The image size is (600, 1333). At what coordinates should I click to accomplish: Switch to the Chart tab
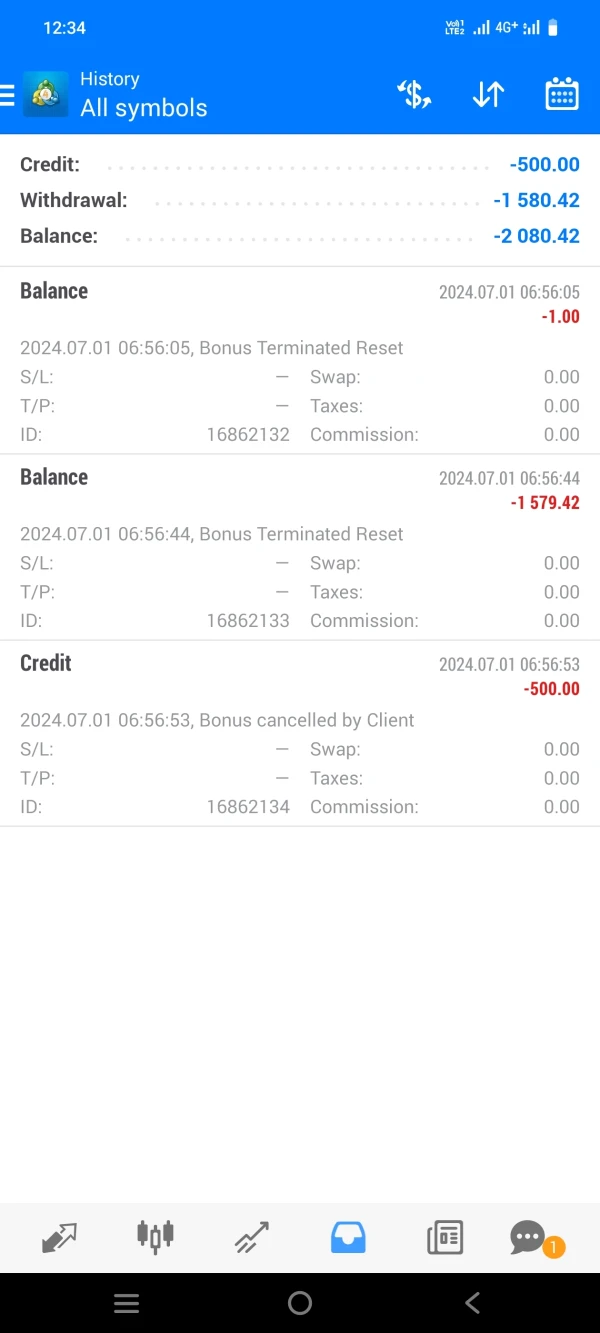(x=155, y=1238)
